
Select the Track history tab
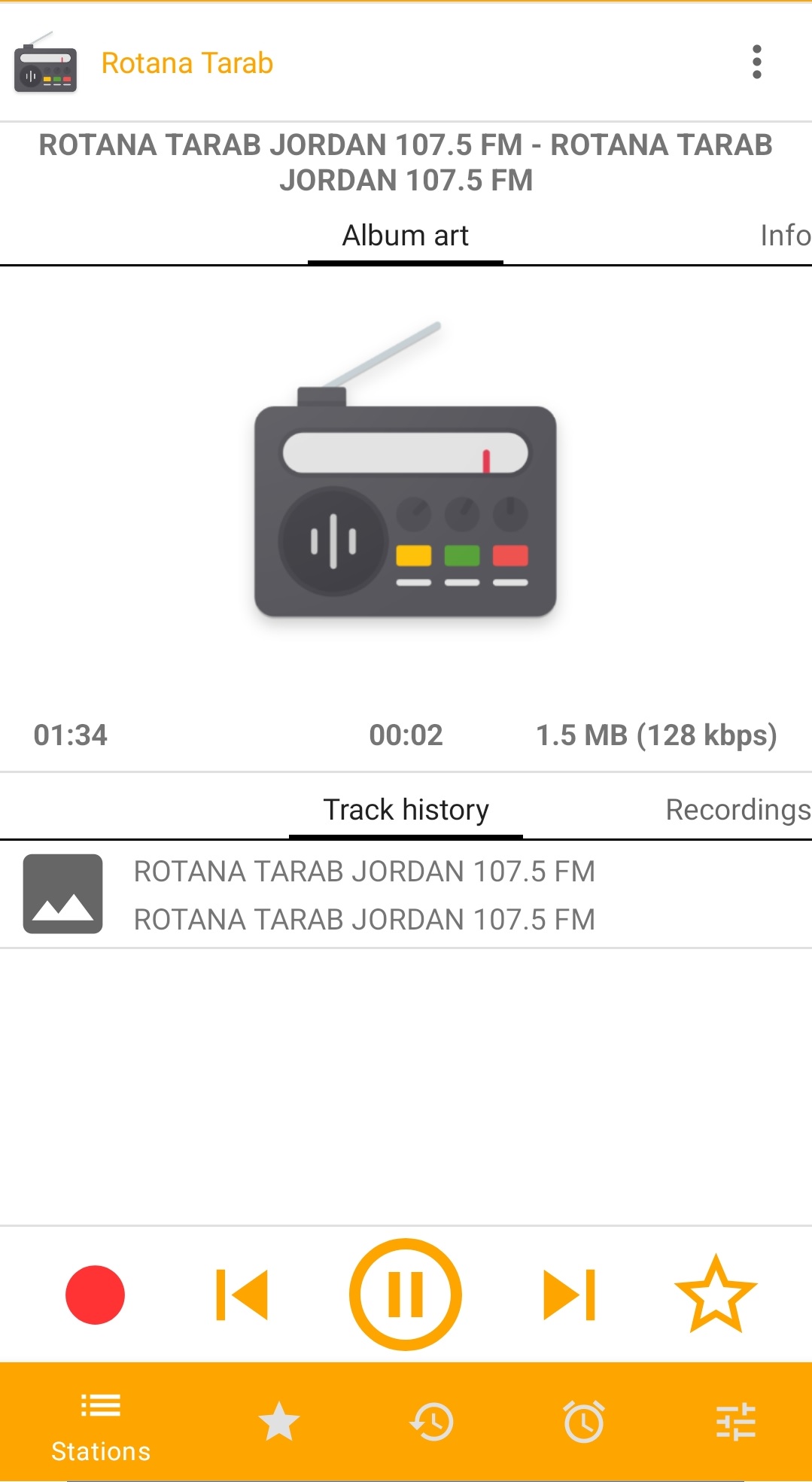point(406,811)
